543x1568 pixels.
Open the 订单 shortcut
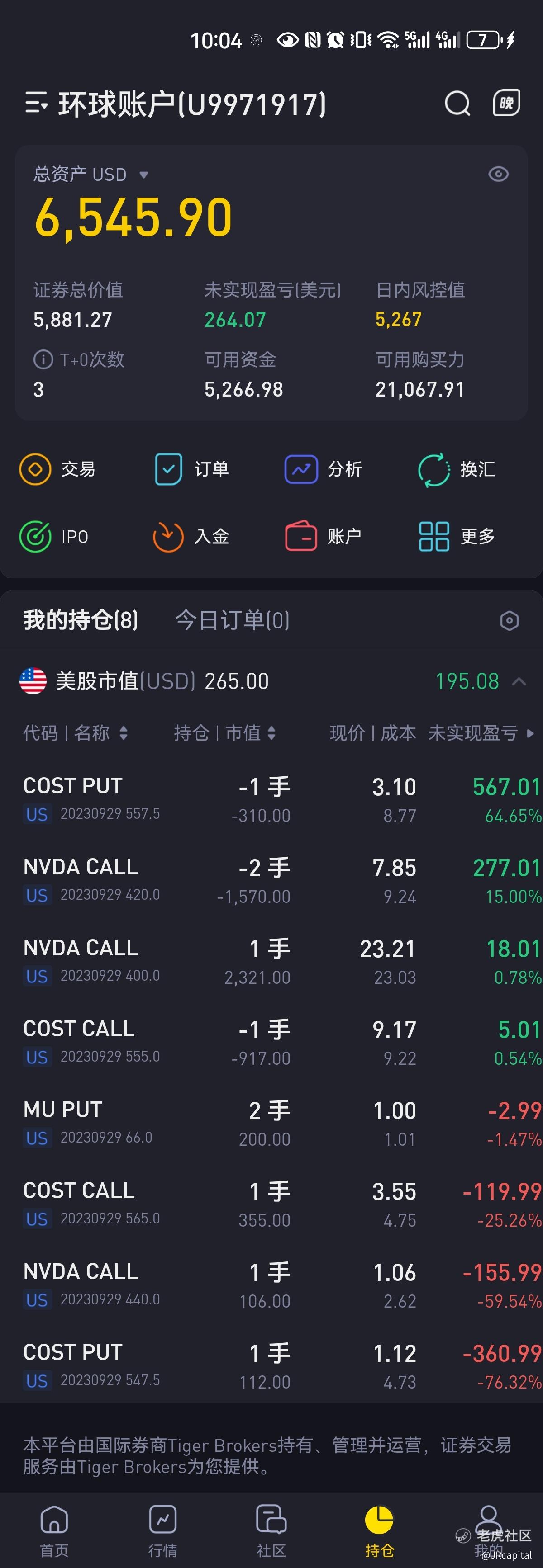click(x=191, y=469)
